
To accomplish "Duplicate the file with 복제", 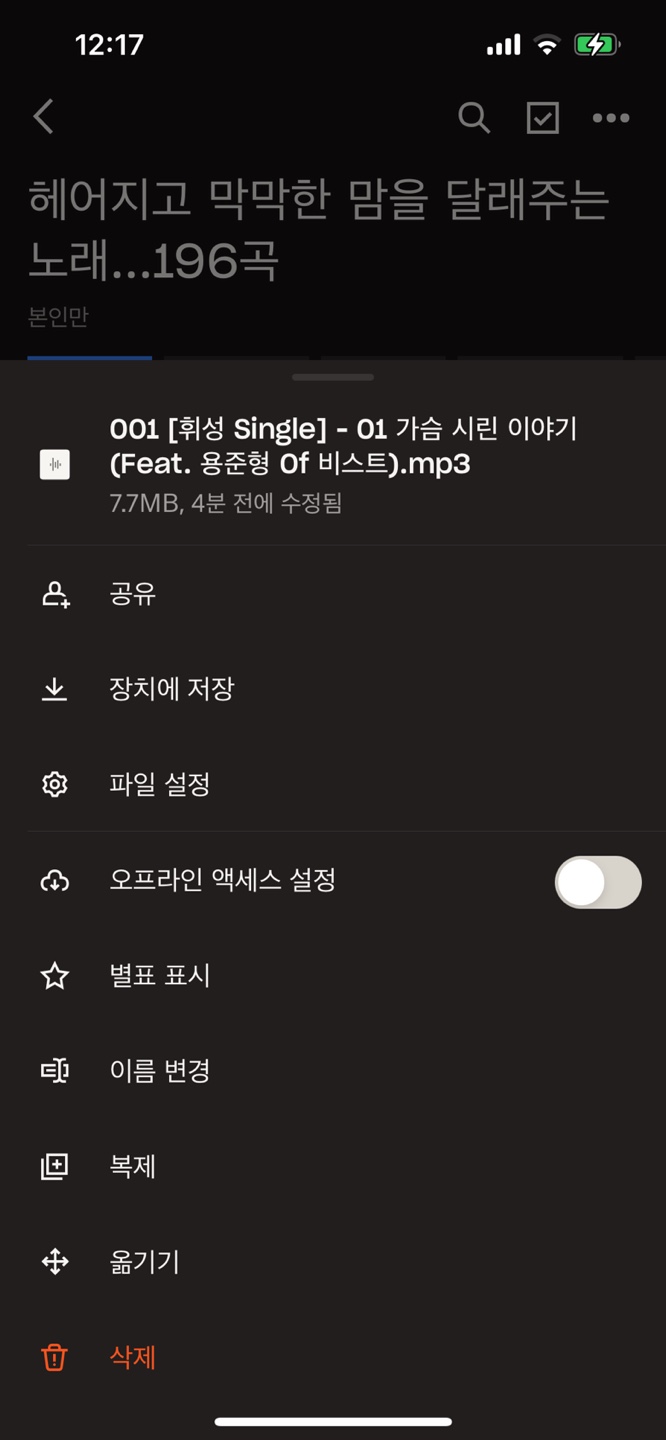I will coord(333,1167).
